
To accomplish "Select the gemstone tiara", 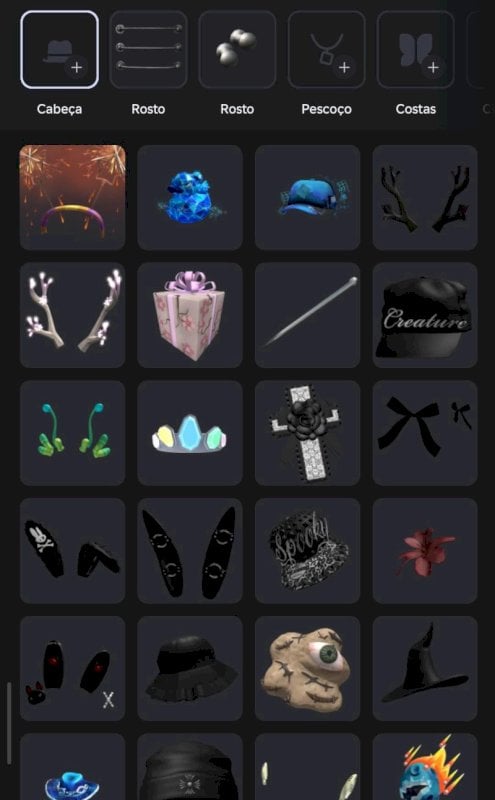I will pos(190,433).
